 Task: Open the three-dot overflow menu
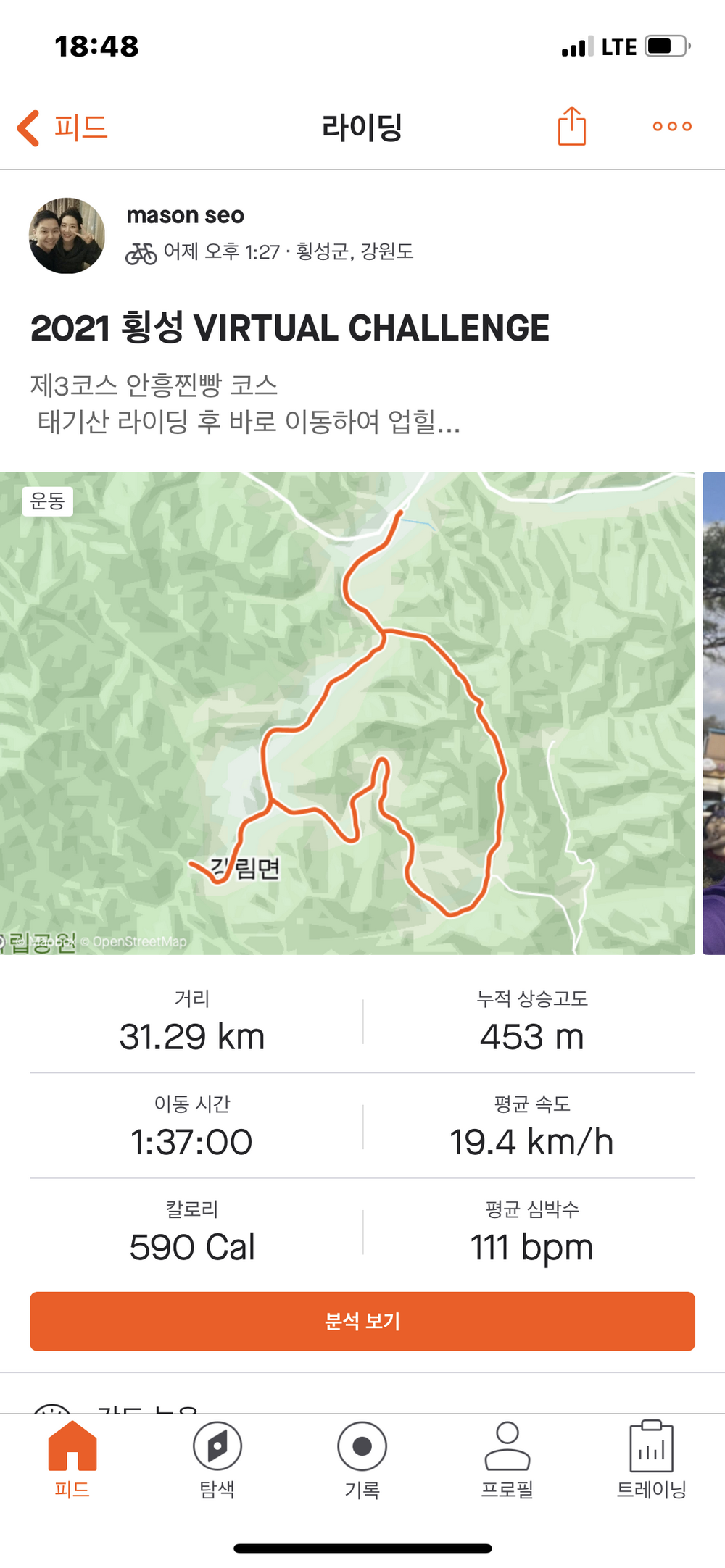[x=671, y=127]
